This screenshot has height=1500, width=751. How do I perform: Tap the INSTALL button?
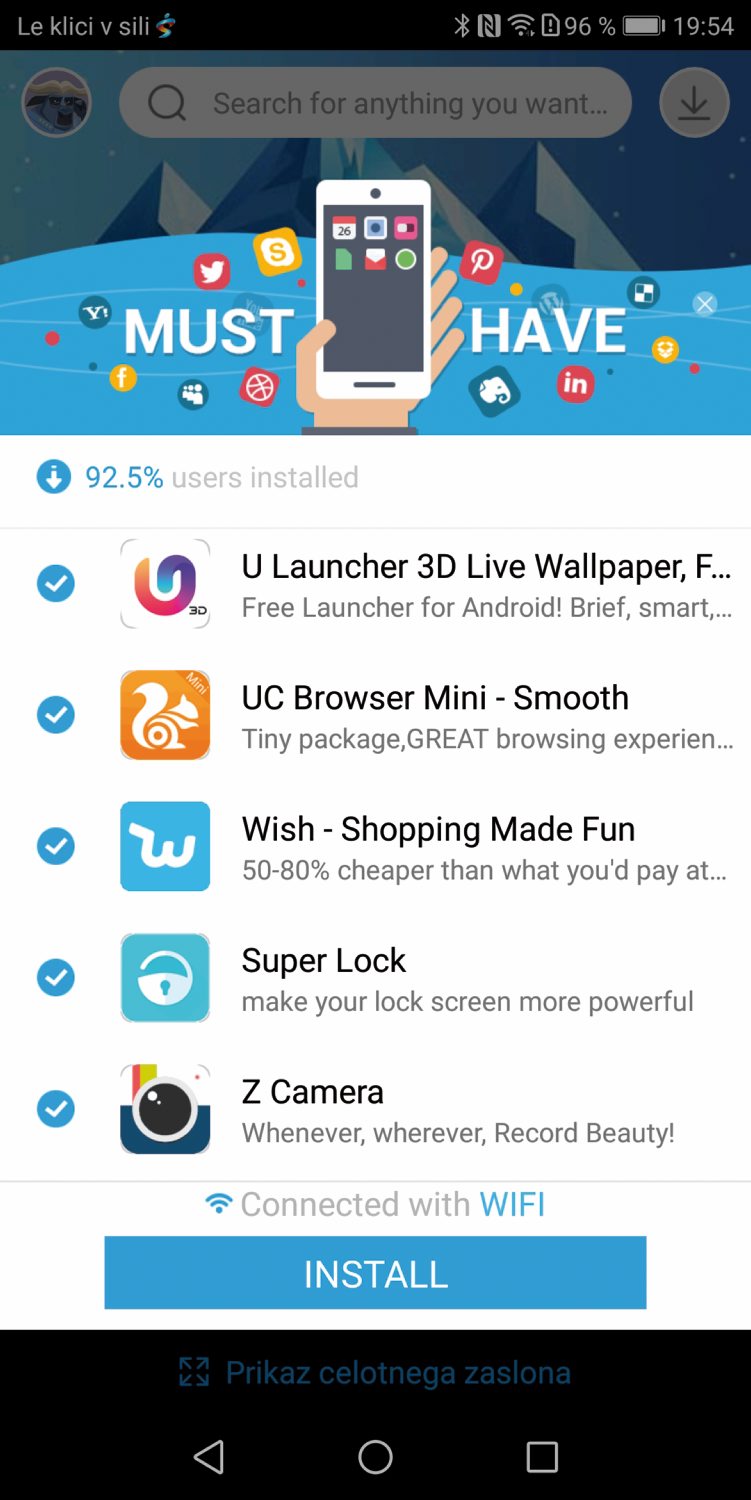pos(375,1273)
